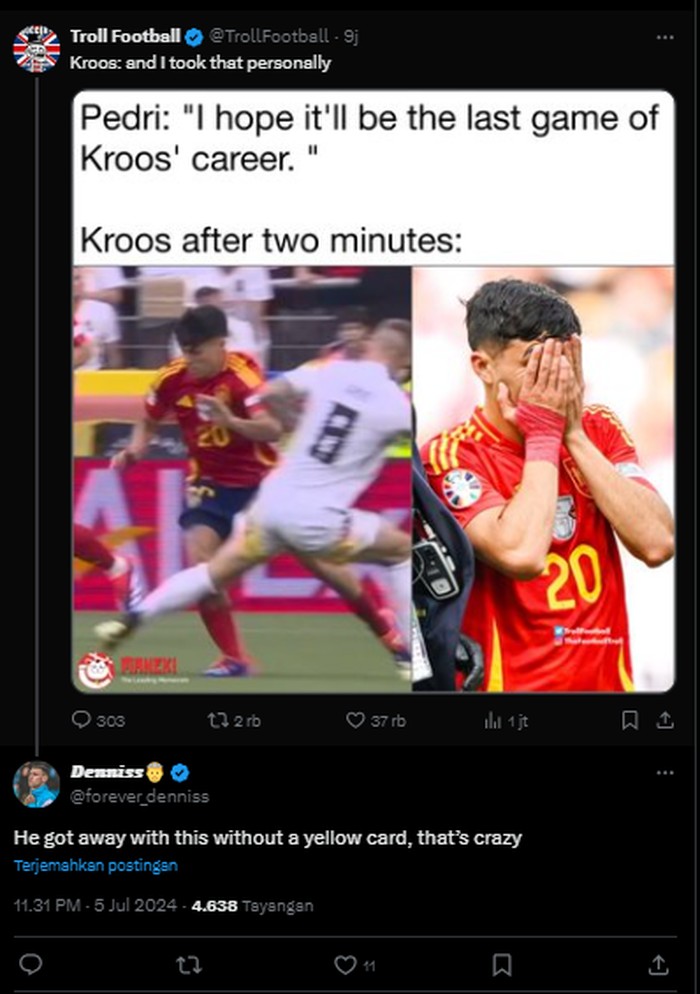Open Denniss's profile avatar
700x994 pixels.
pos(36,784)
